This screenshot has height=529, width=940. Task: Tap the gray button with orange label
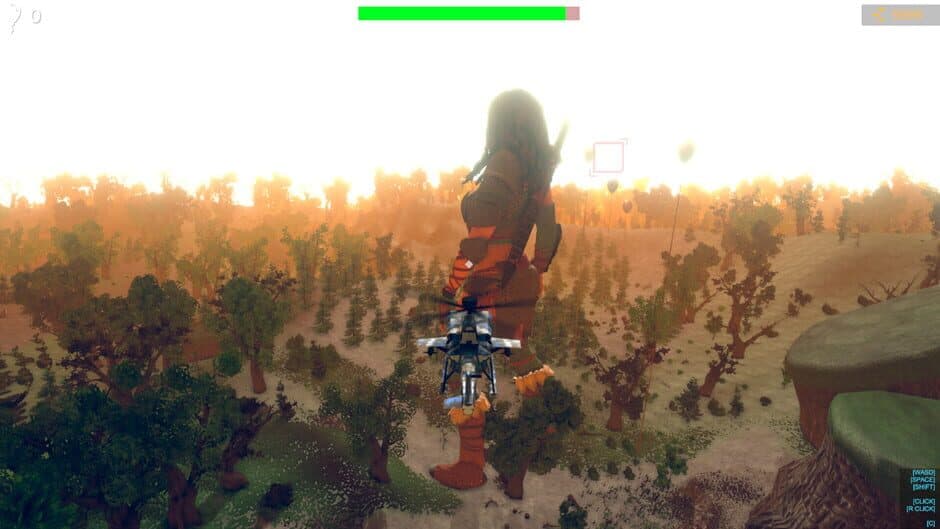point(899,15)
